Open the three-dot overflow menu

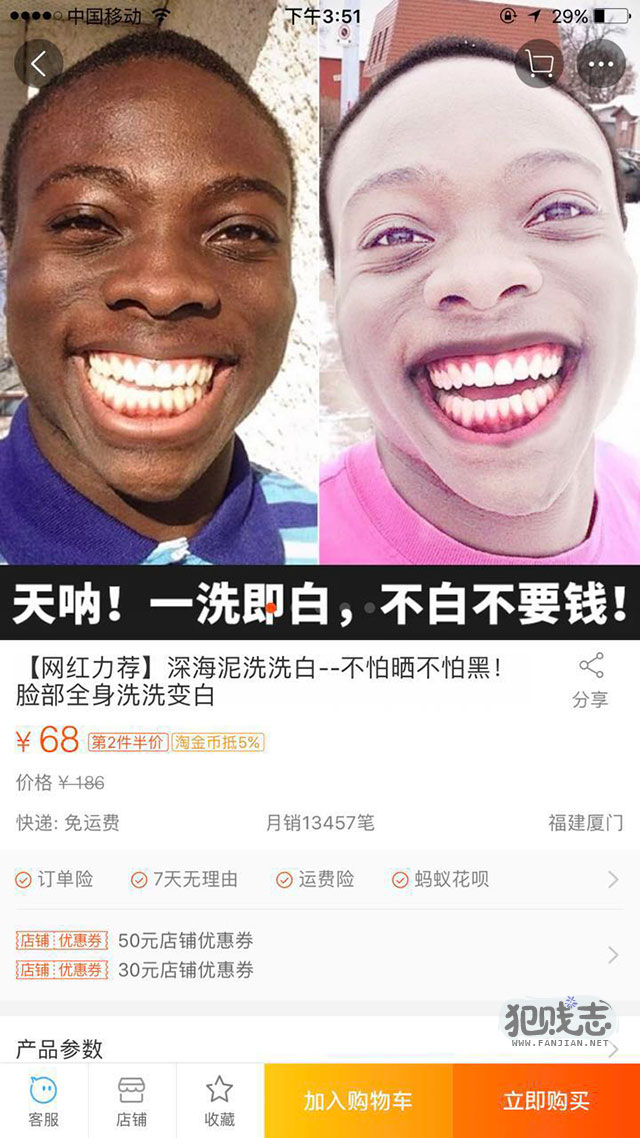pos(601,64)
